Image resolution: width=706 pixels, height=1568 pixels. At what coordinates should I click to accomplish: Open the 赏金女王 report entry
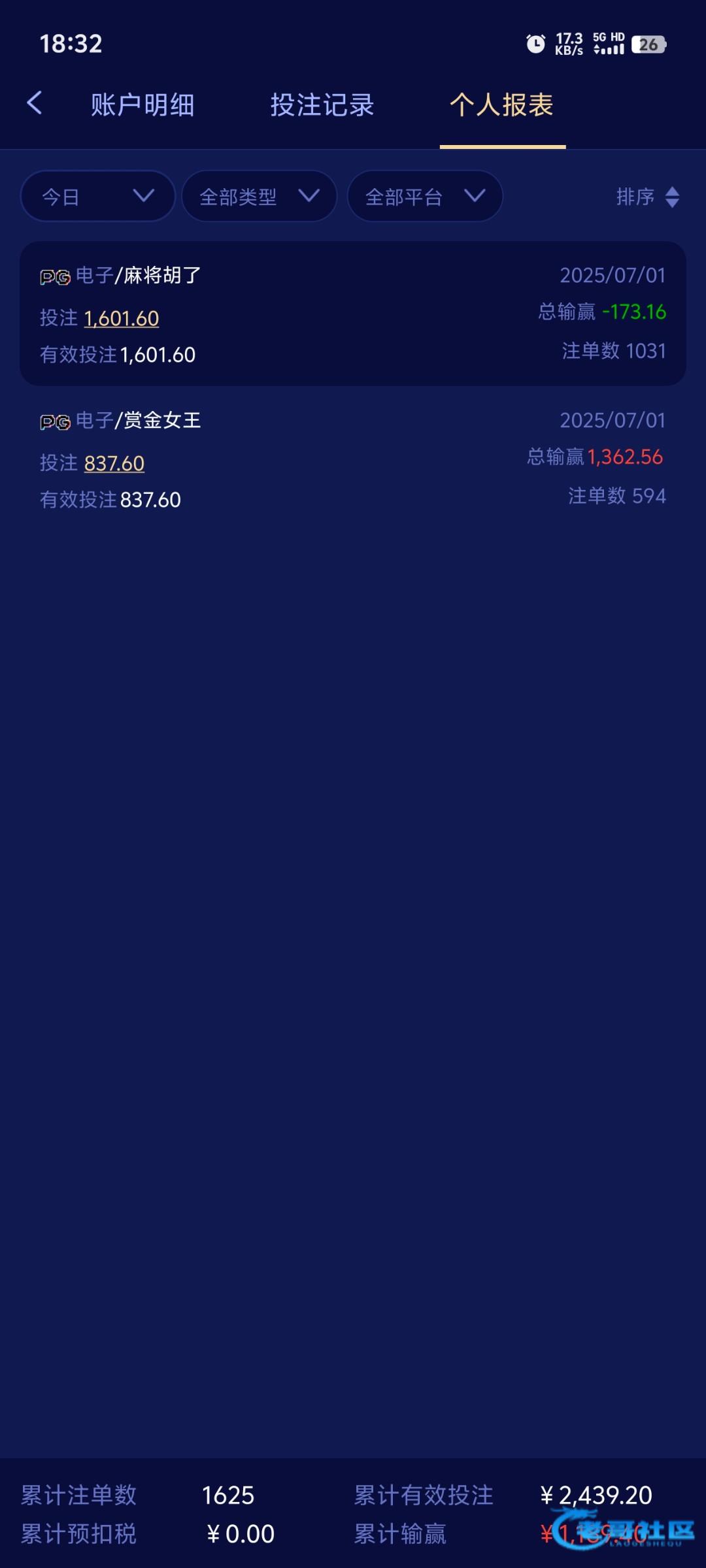pos(353,459)
